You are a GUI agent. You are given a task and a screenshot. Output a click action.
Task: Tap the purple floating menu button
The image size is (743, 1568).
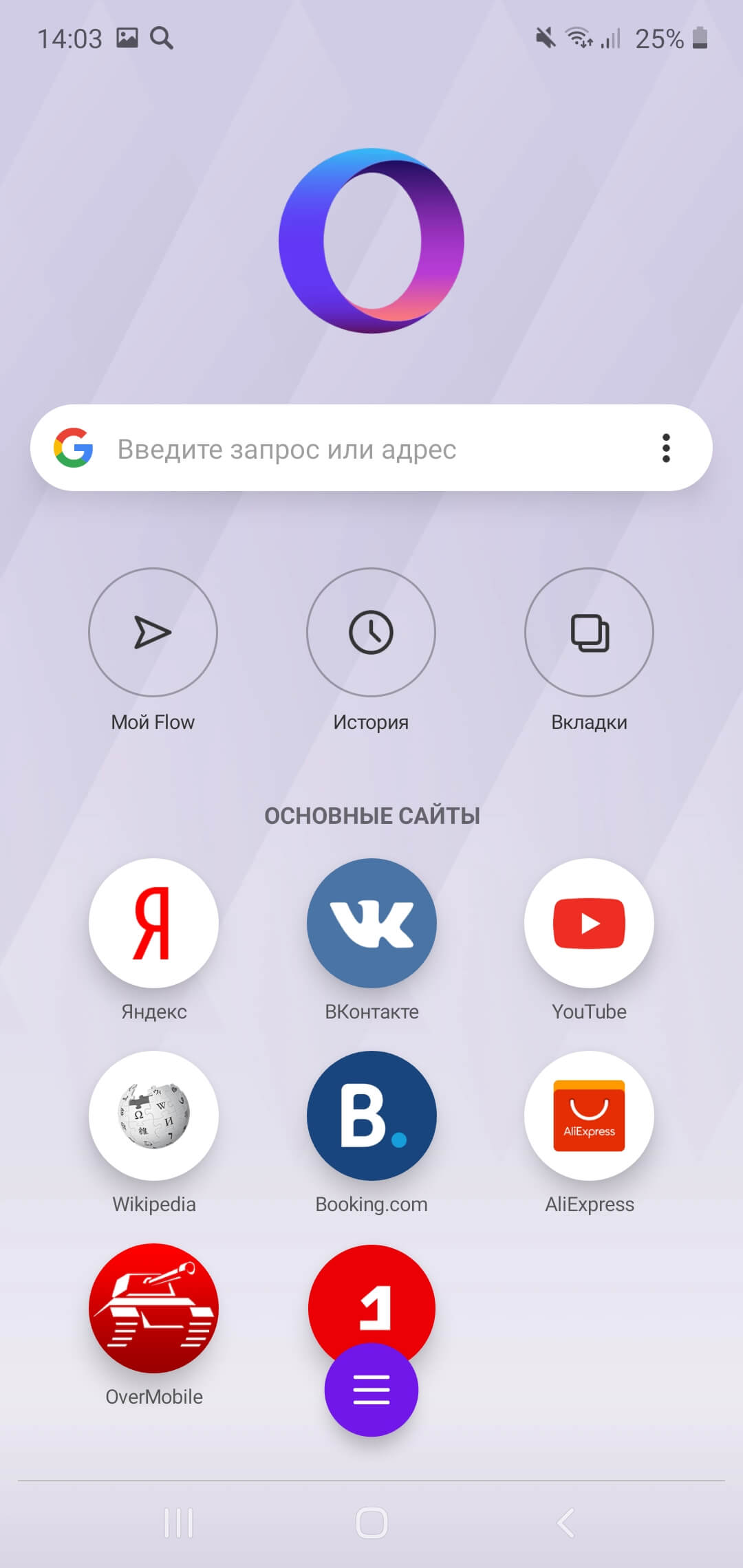coord(371,1391)
